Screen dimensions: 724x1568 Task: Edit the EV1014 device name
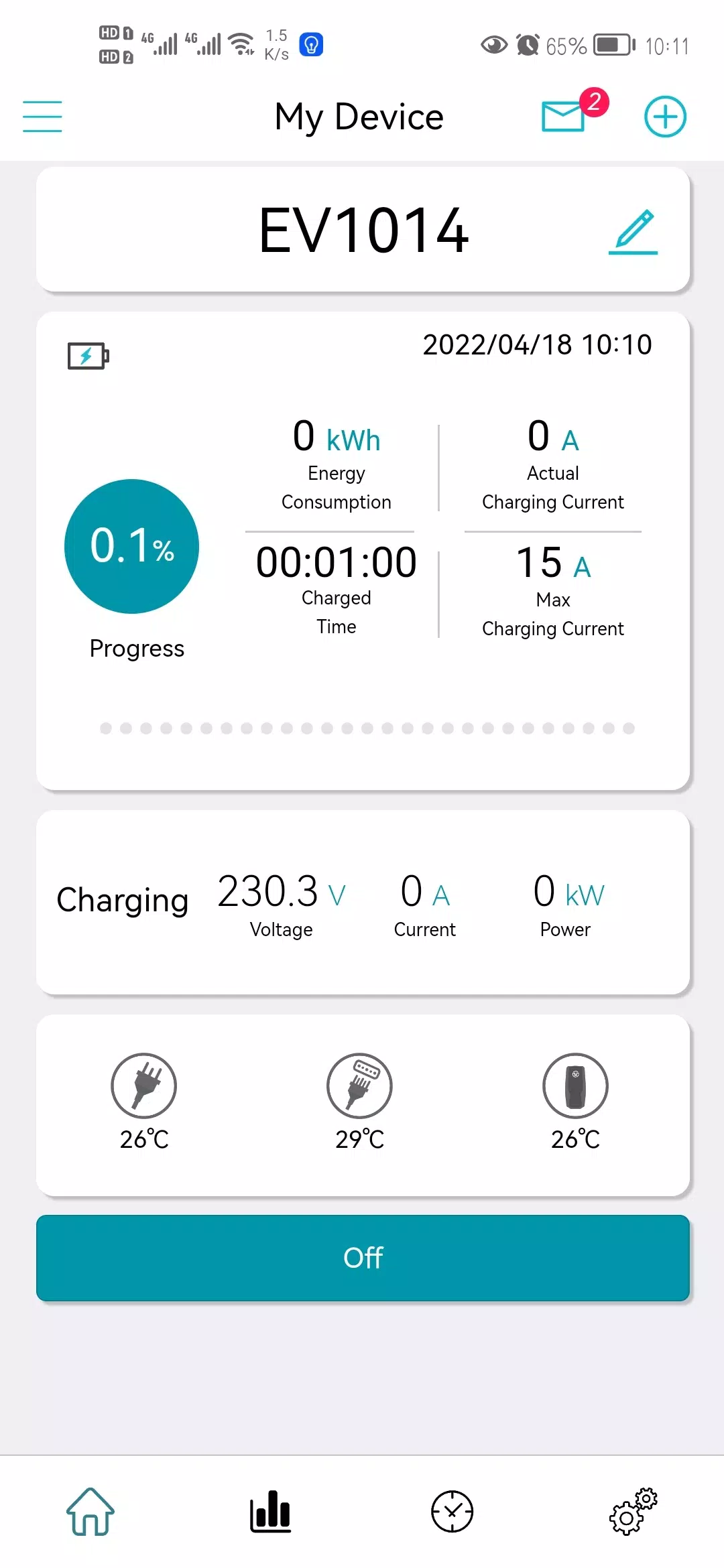click(633, 232)
